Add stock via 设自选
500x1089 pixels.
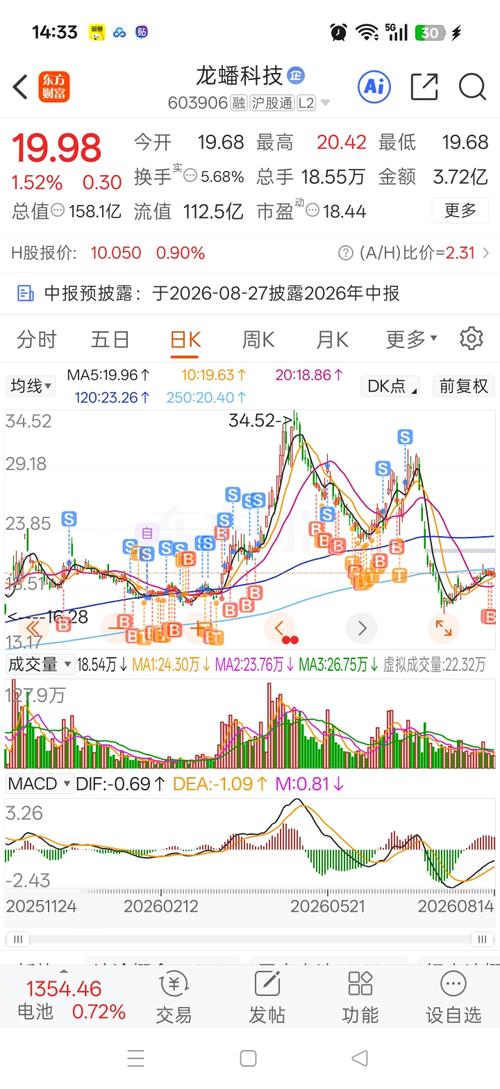(453, 997)
